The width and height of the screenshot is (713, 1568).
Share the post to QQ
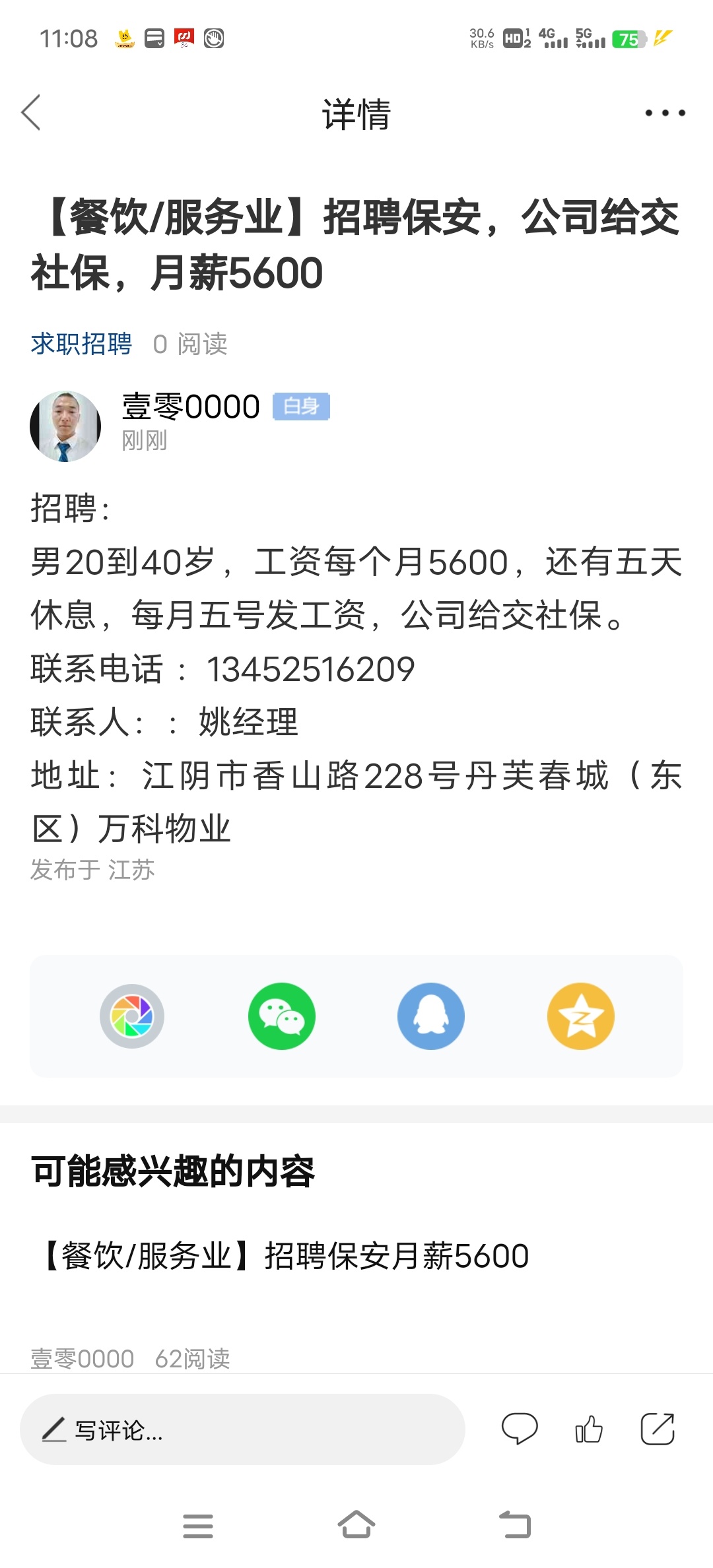(x=431, y=1016)
